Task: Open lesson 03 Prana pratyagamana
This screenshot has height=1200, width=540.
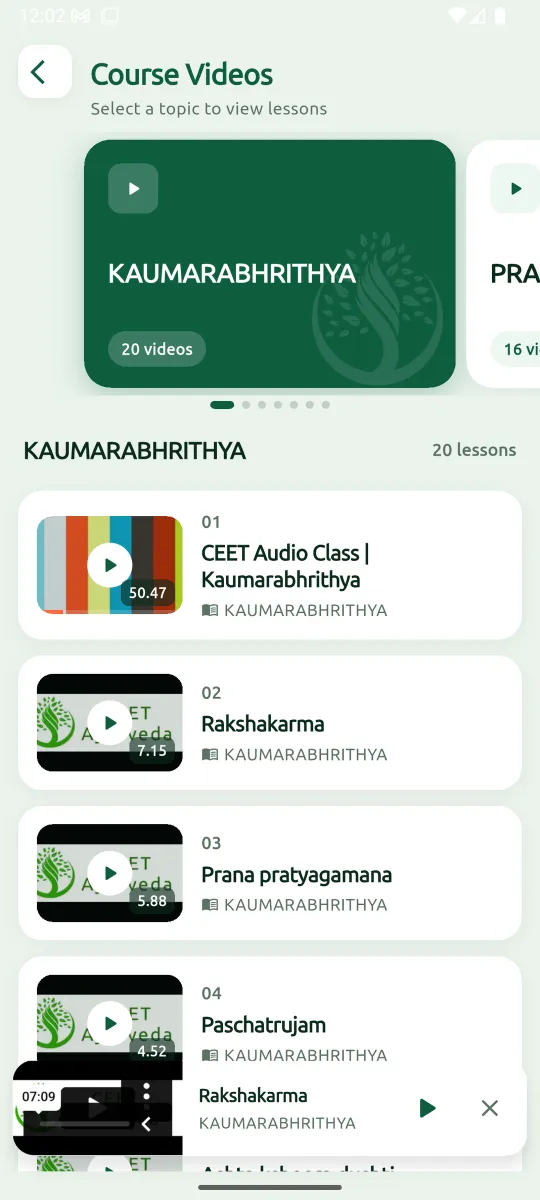Action: point(270,873)
